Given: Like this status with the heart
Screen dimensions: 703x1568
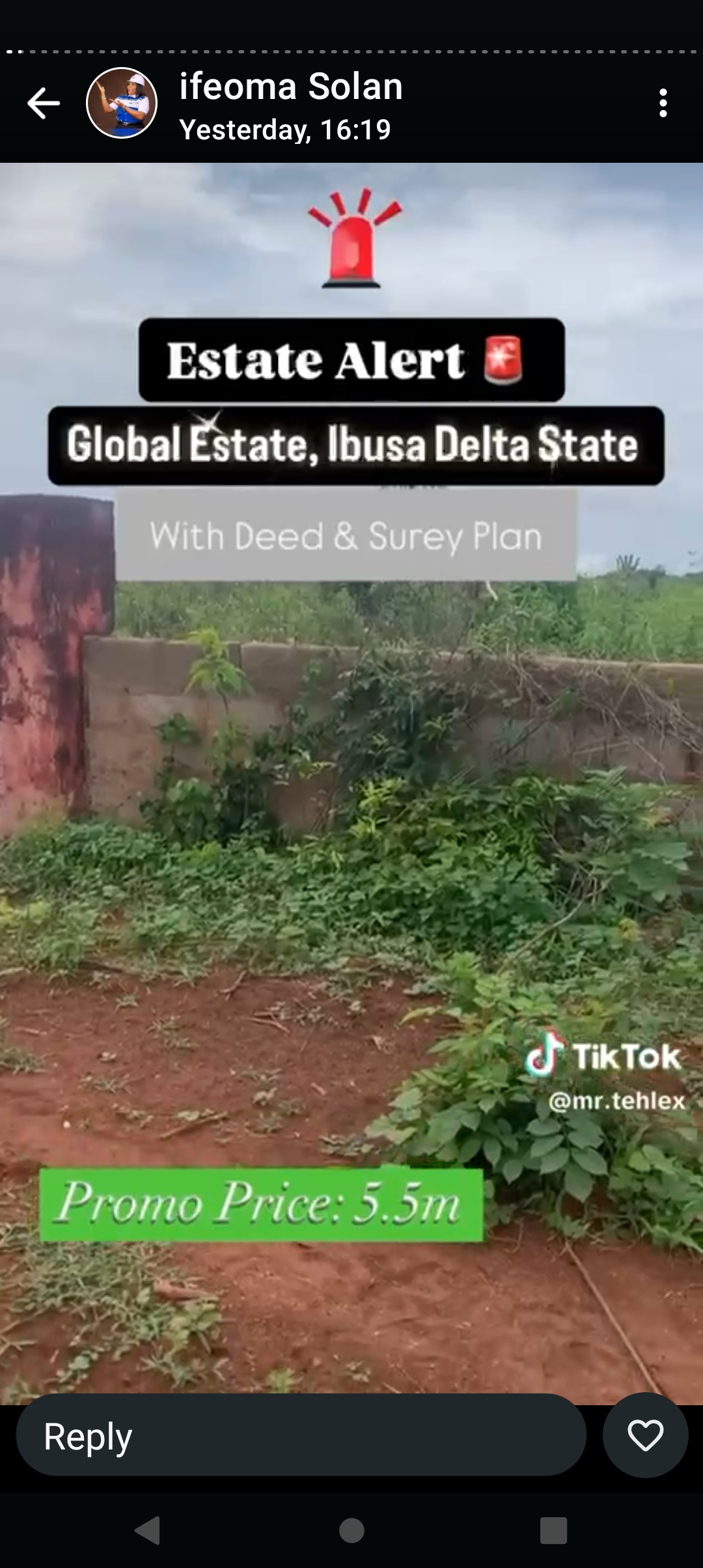Looking at the screenshot, I should click(x=645, y=1436).
